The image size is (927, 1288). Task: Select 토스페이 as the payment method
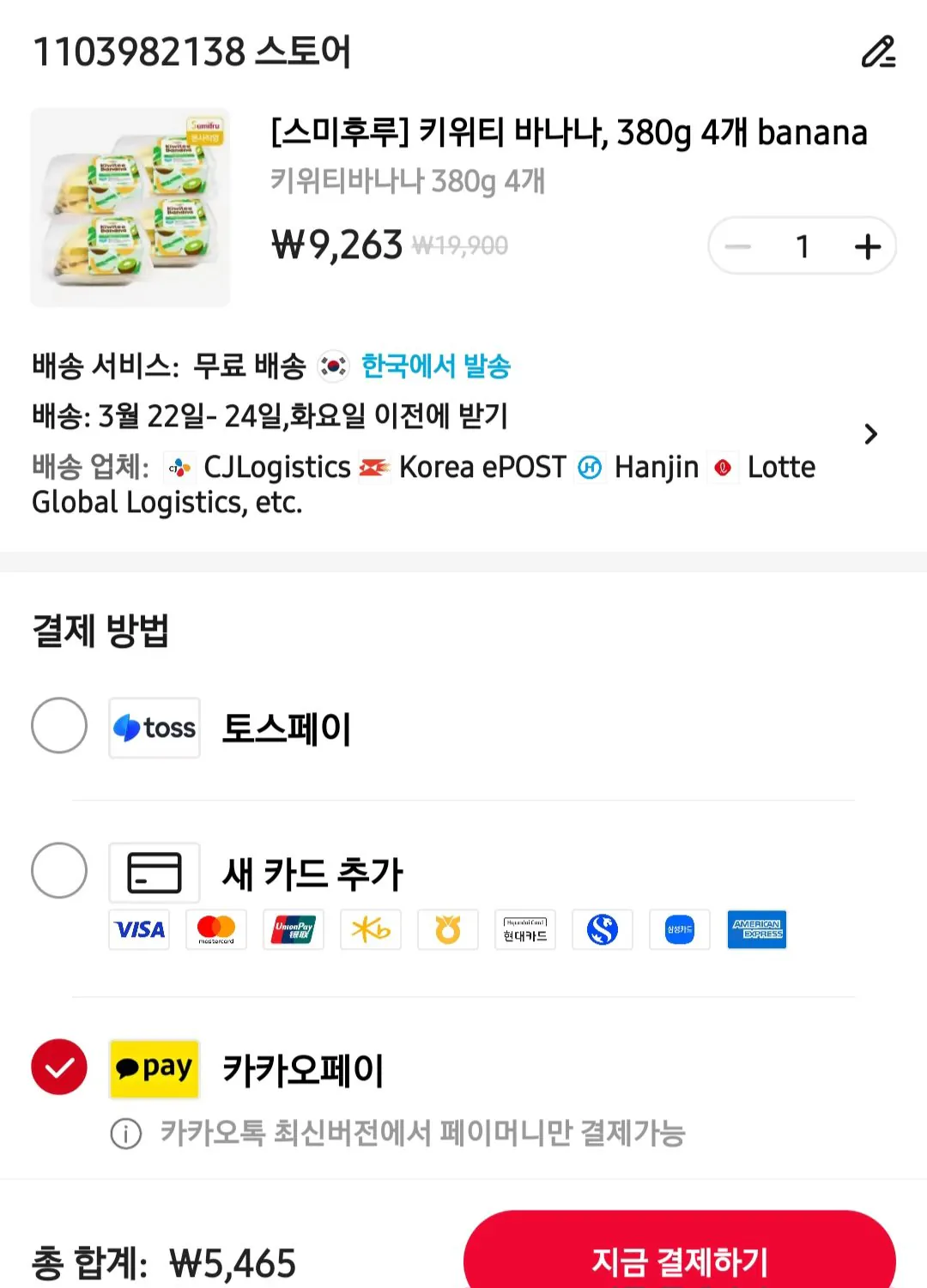(x=59, y=726)
